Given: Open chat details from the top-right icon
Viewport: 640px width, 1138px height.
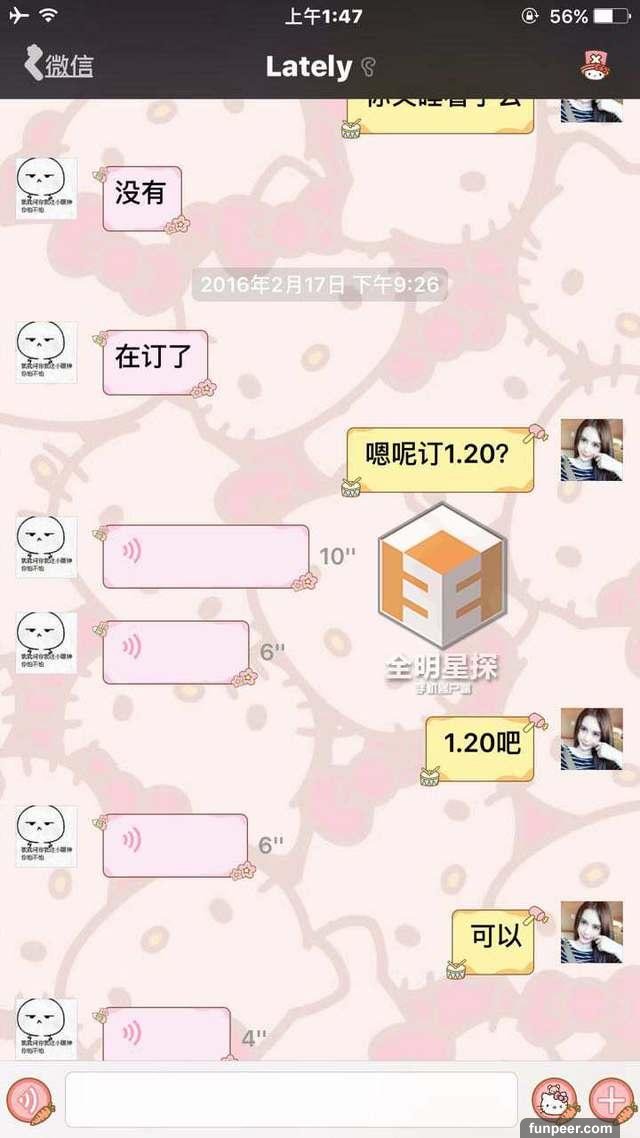Looking at the screenshot, I should [x=596, y=66].
